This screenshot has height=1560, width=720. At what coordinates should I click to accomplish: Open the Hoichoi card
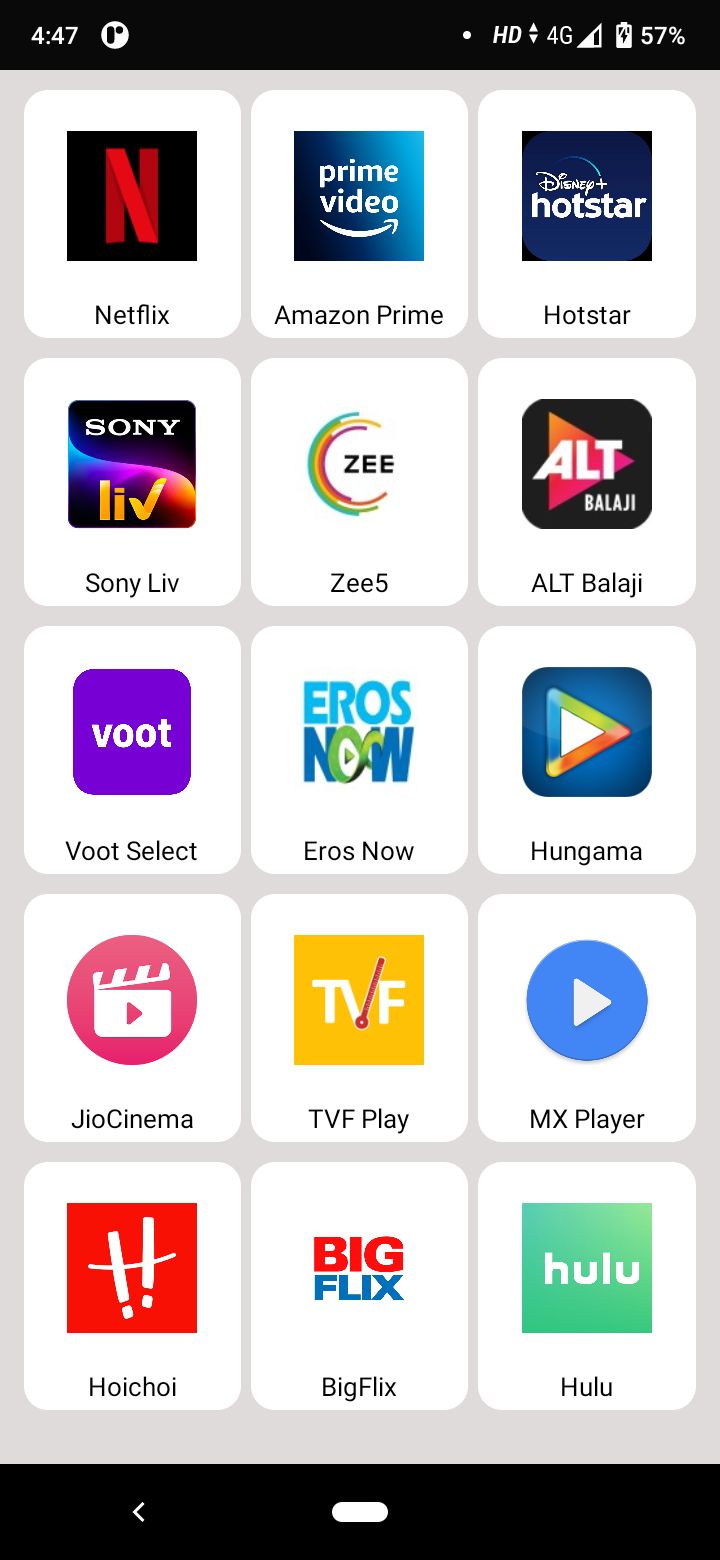(132, 1286)
